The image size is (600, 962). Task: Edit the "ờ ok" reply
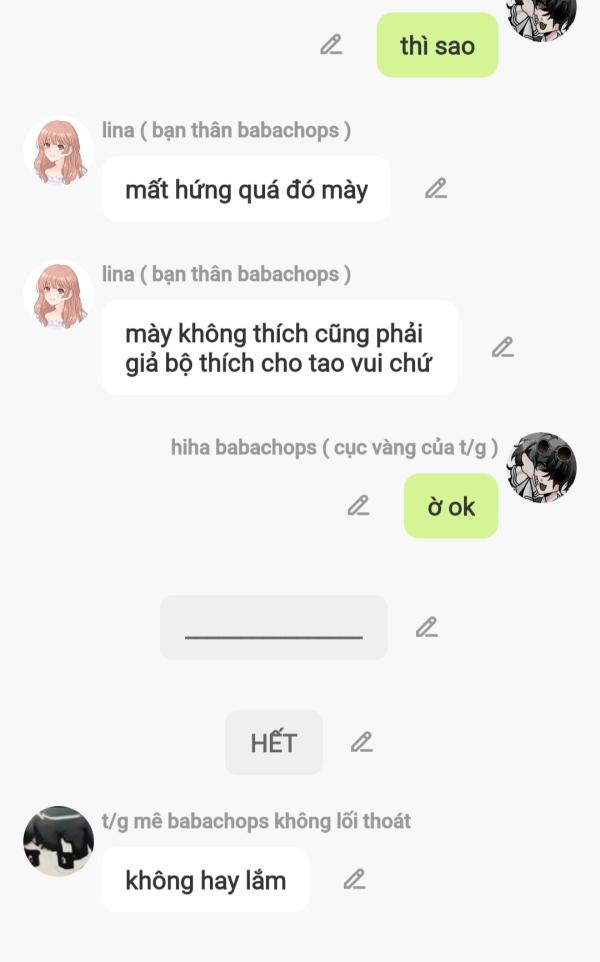(x=358, y=506)
